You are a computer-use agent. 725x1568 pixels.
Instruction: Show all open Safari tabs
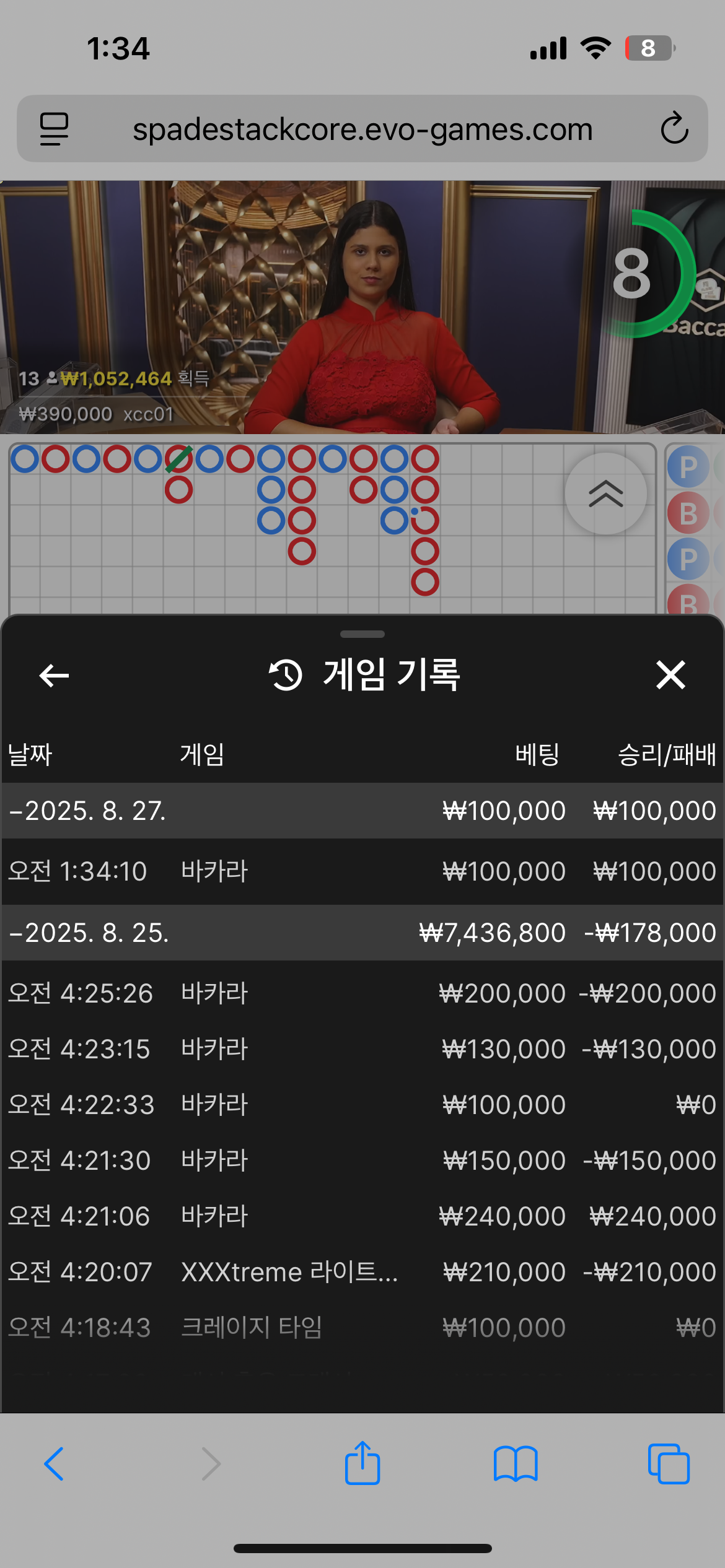pos(669,1464)
